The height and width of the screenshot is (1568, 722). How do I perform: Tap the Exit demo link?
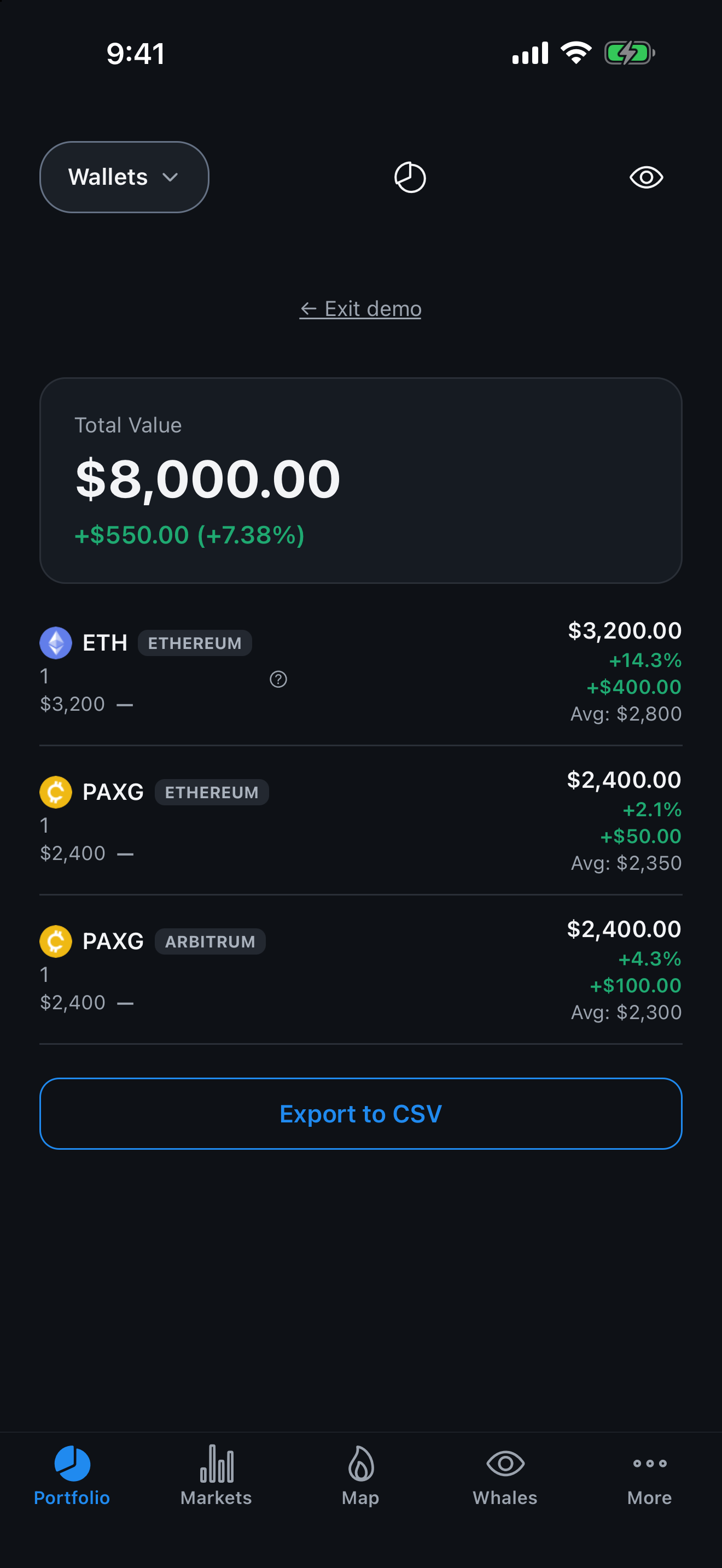pos(360,308)
